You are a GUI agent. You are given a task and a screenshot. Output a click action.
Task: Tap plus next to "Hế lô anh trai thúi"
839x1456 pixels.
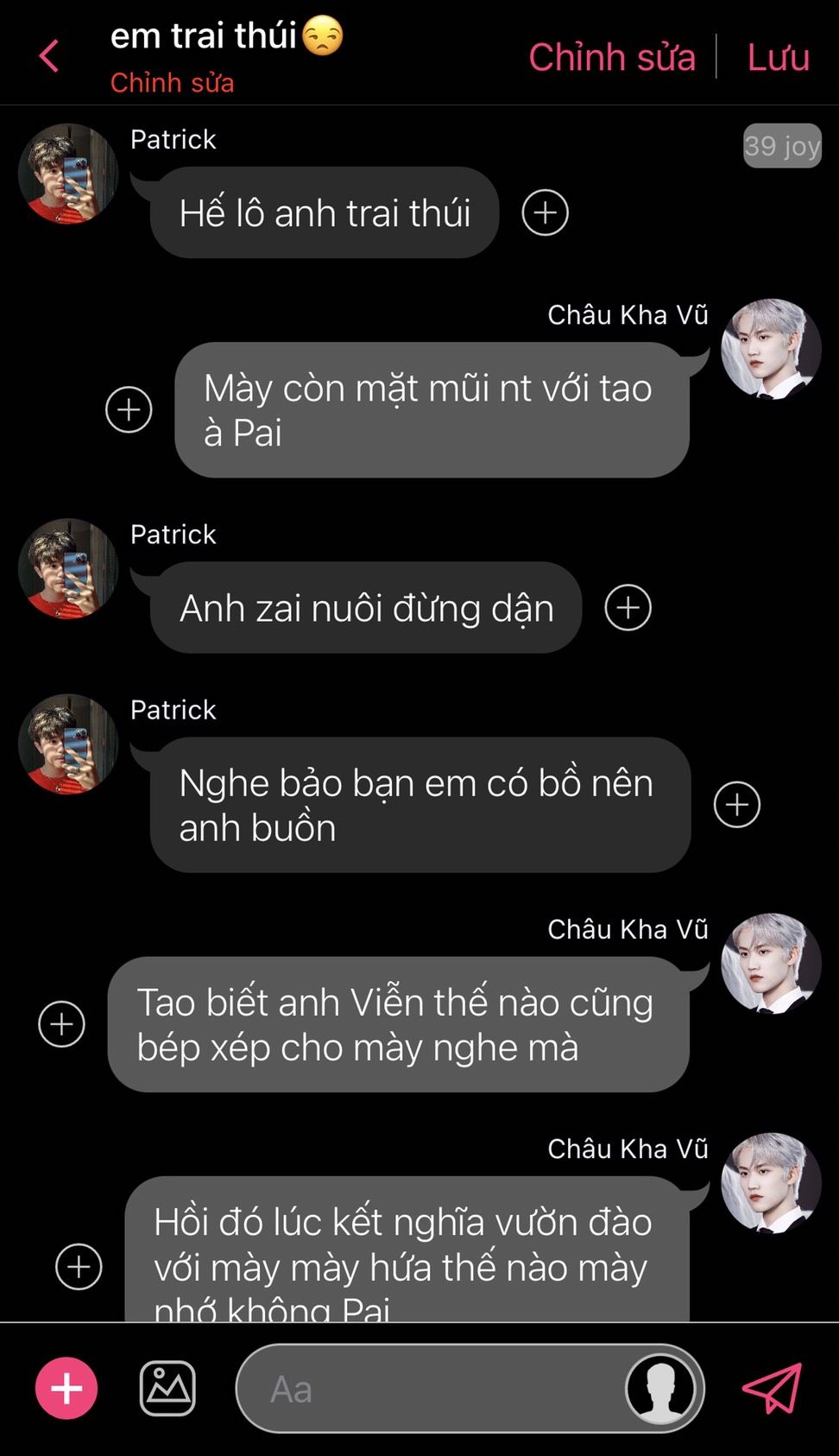546,212
